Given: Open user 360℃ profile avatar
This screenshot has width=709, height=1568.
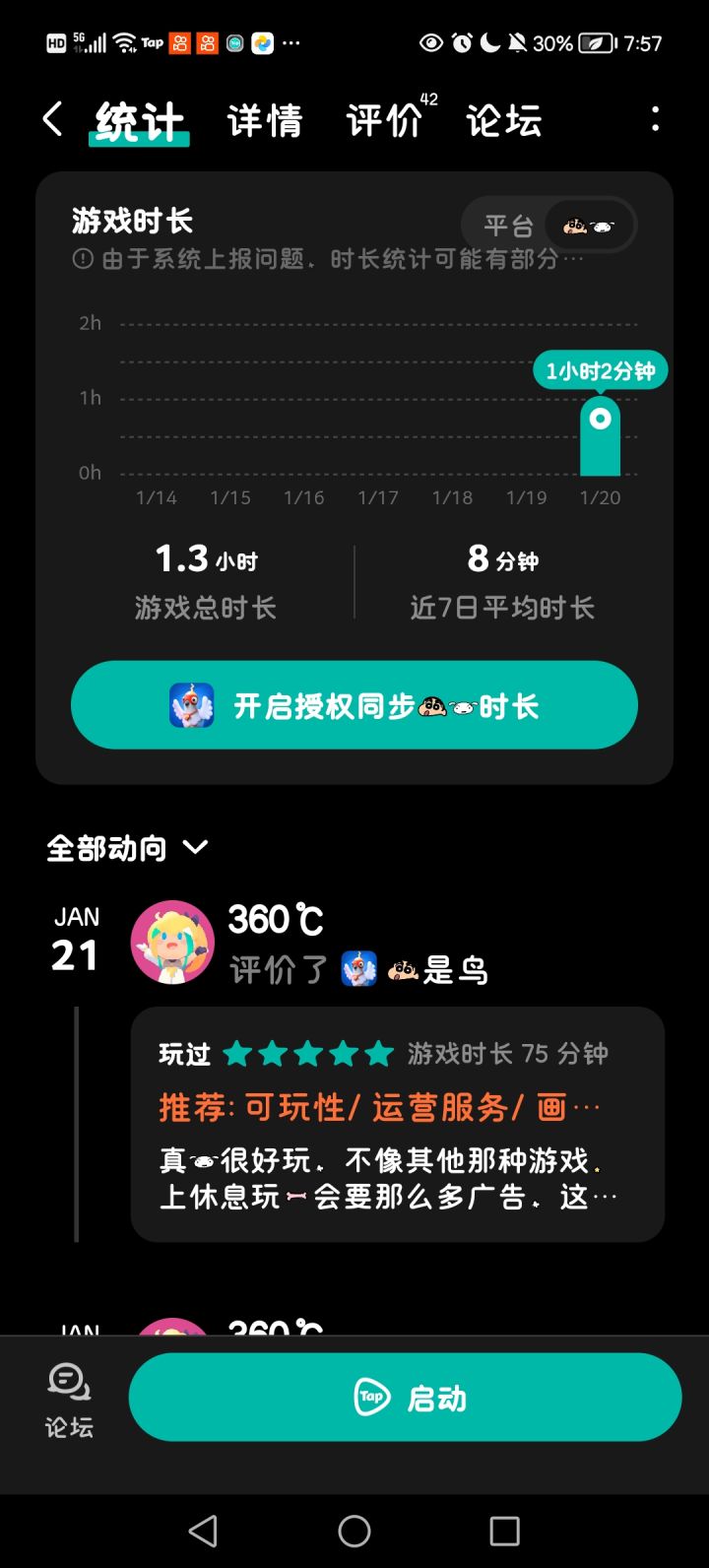Looking at the screenshot, I should tap(173, 942).
